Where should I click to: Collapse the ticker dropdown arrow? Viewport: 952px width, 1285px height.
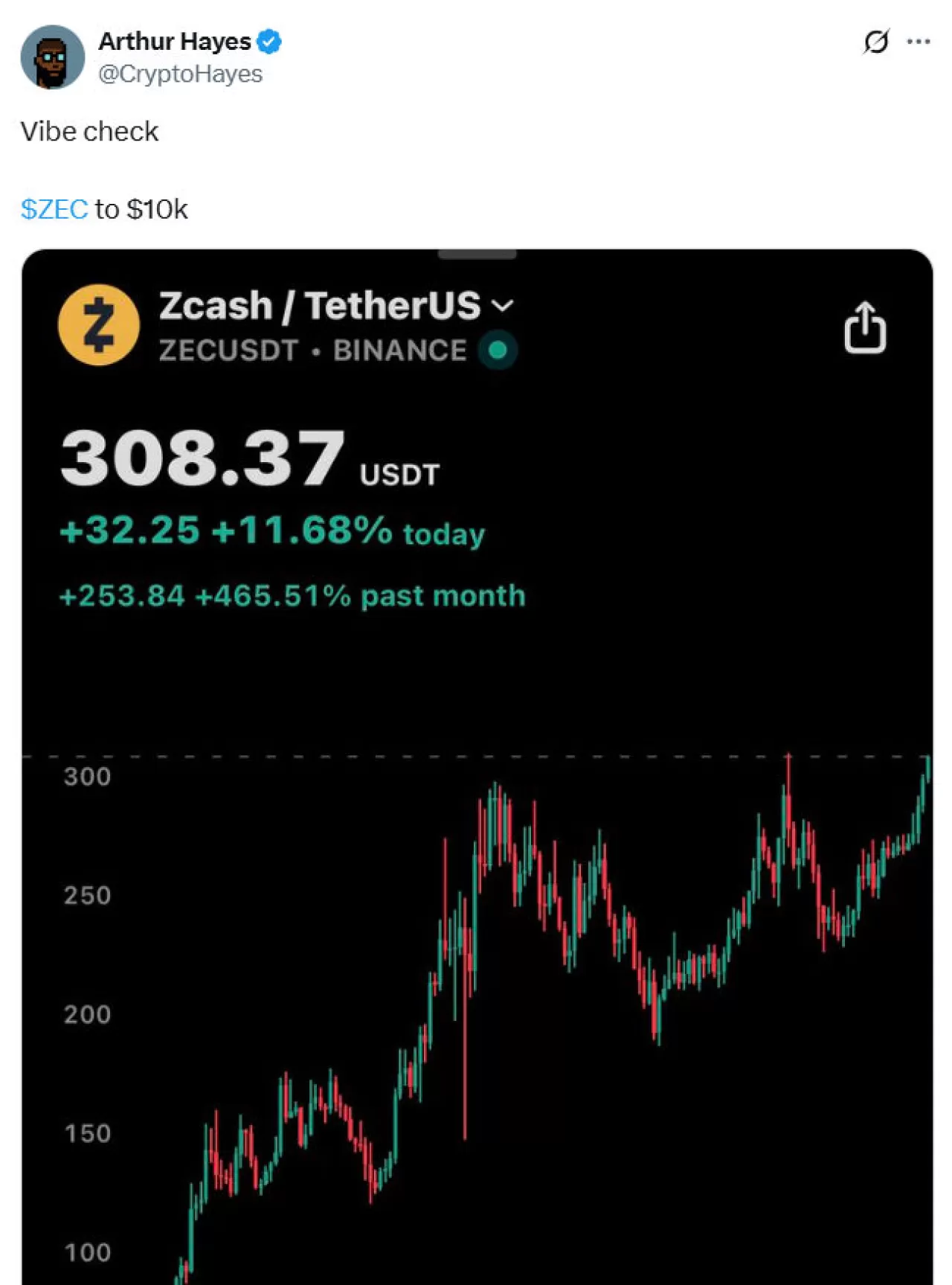pos(504,305)
